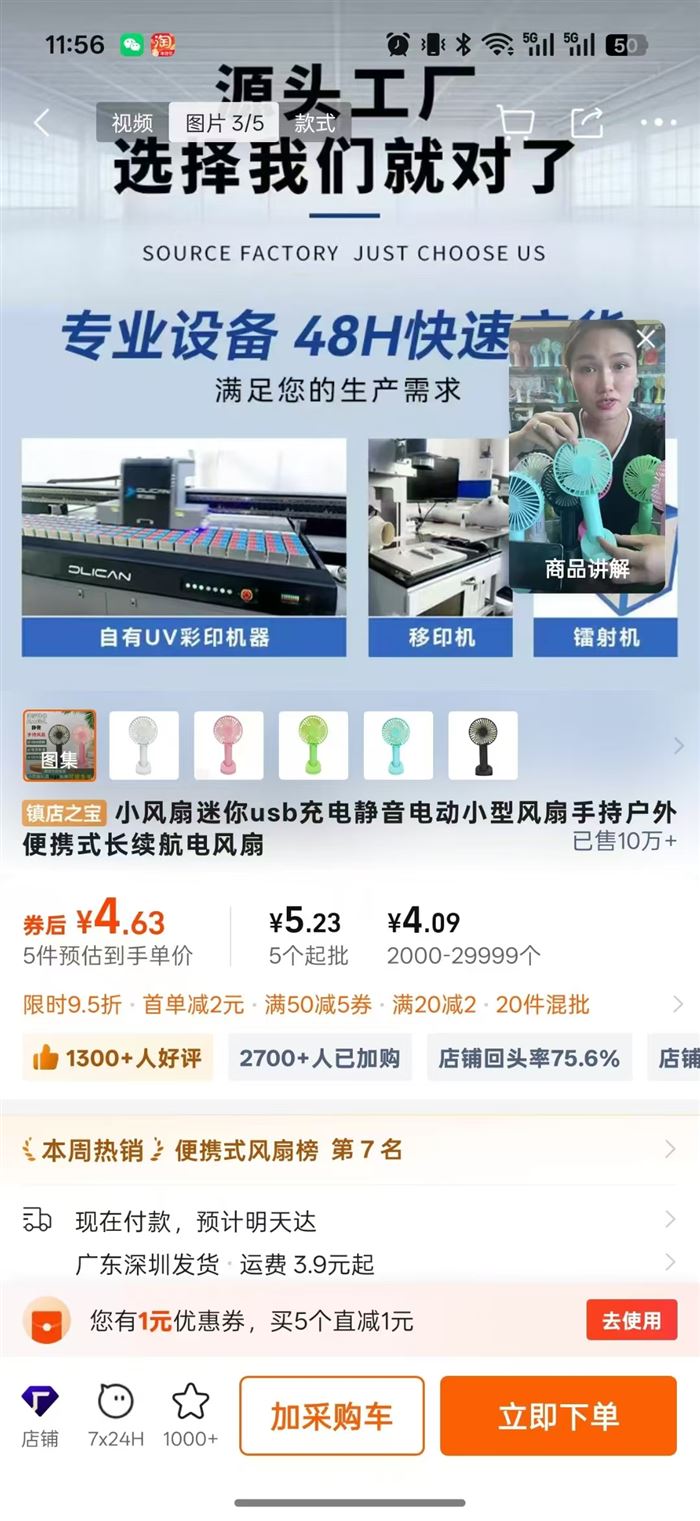
Task: Select the pink fan style thumbnail
Action: [229, 745]
